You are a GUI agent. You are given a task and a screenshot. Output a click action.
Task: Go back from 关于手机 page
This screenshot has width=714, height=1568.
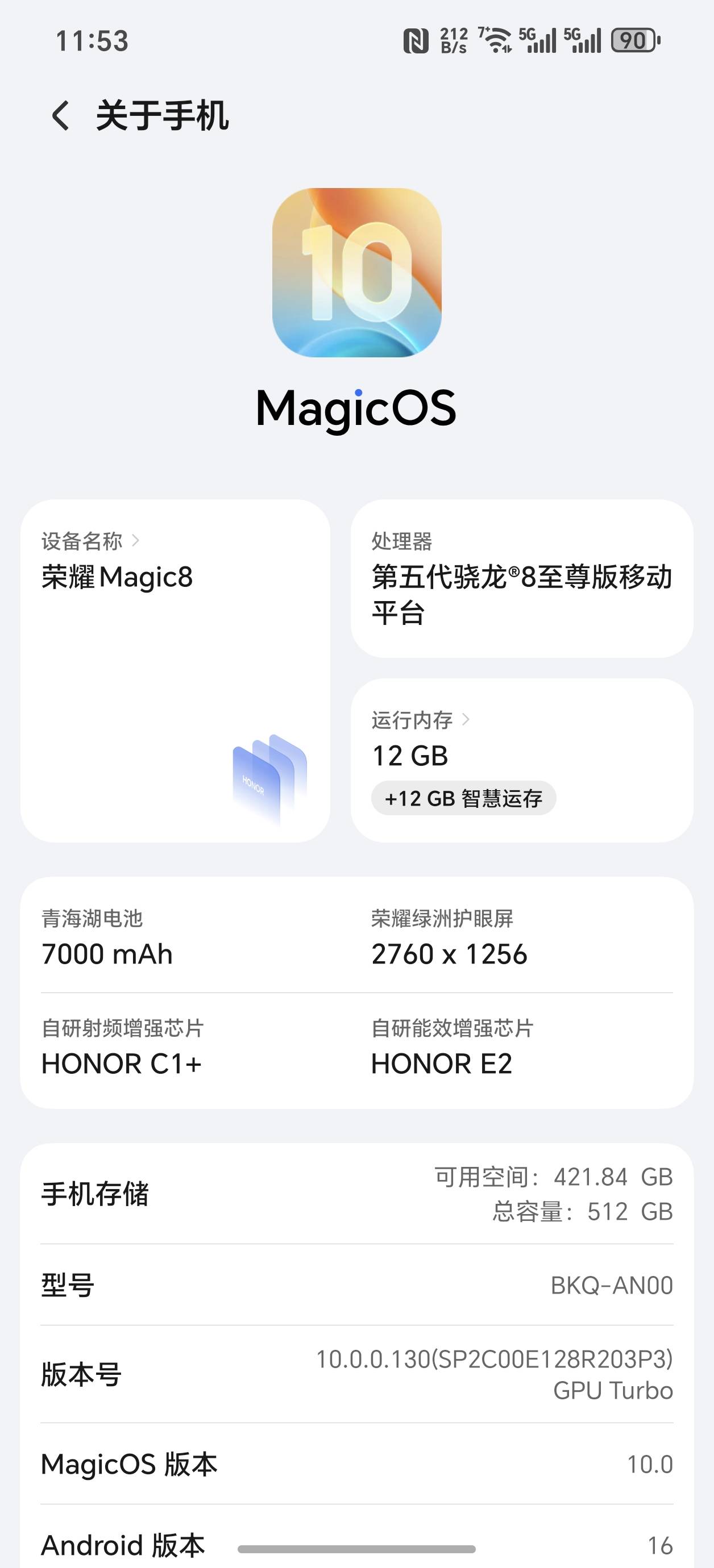pyautogui.click(x=61, y=116)
